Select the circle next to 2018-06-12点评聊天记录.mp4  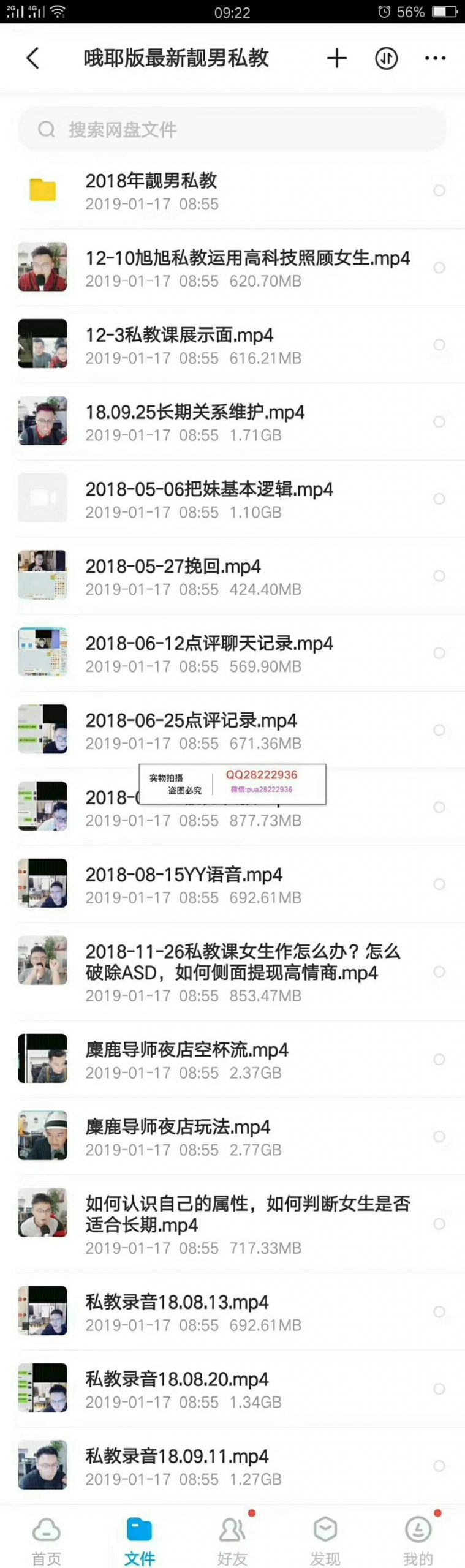(439, 653)
